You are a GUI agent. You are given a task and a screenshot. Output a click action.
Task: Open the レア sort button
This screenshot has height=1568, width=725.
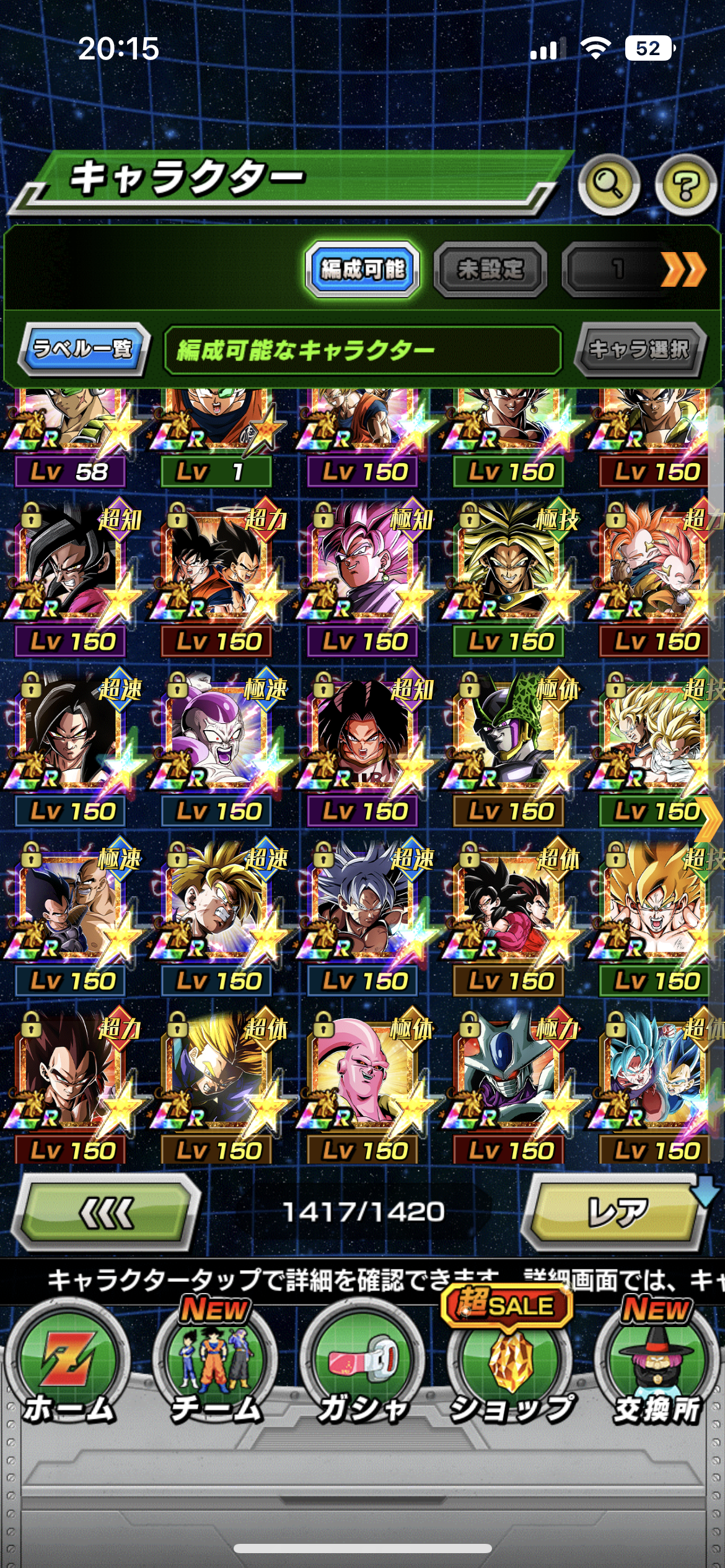617,1211
